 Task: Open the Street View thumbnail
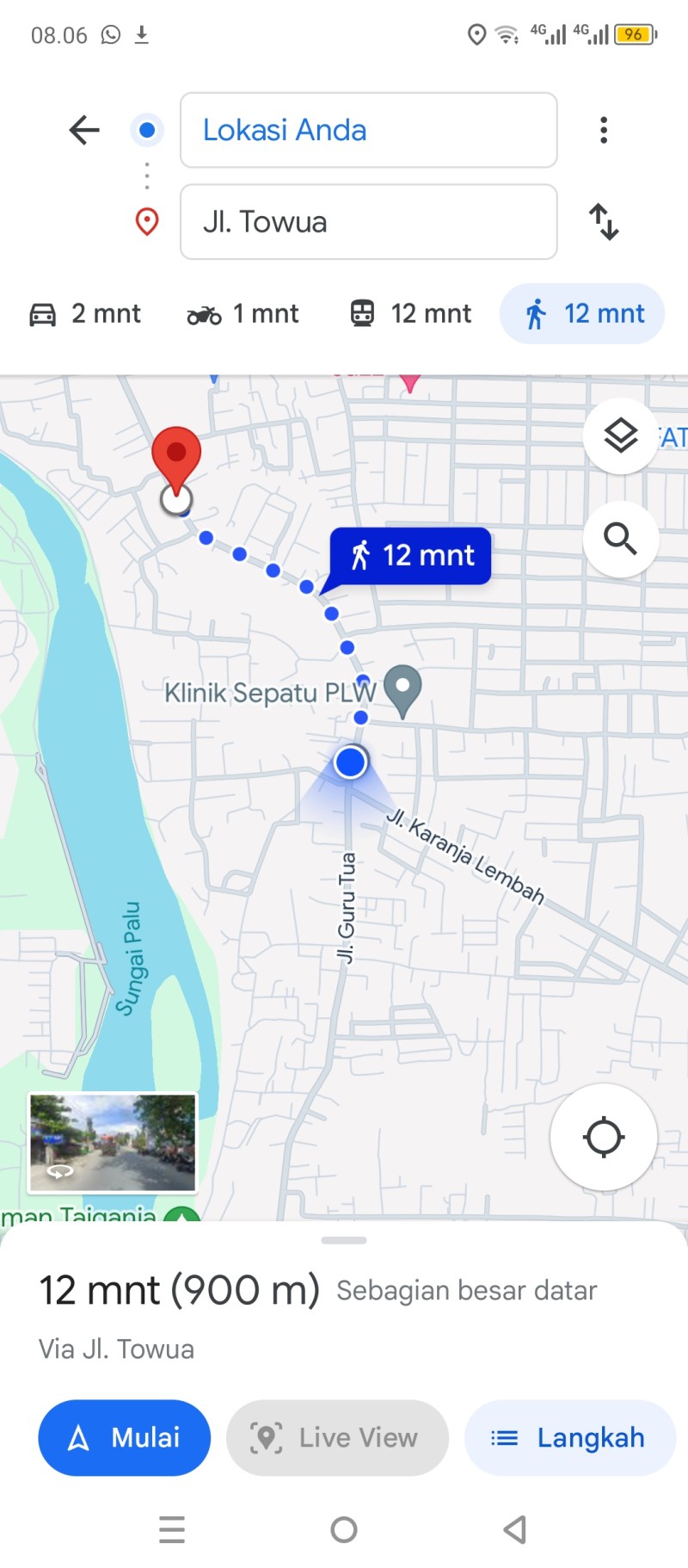point(113,1143)
